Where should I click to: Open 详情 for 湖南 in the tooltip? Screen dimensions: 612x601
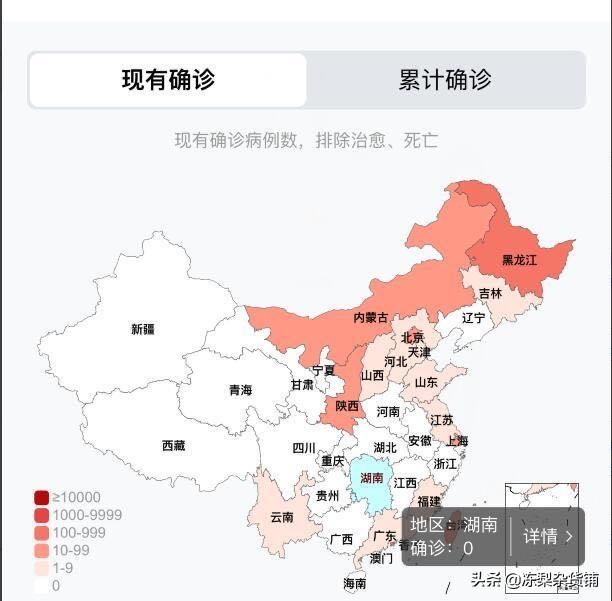click(547, 536)
